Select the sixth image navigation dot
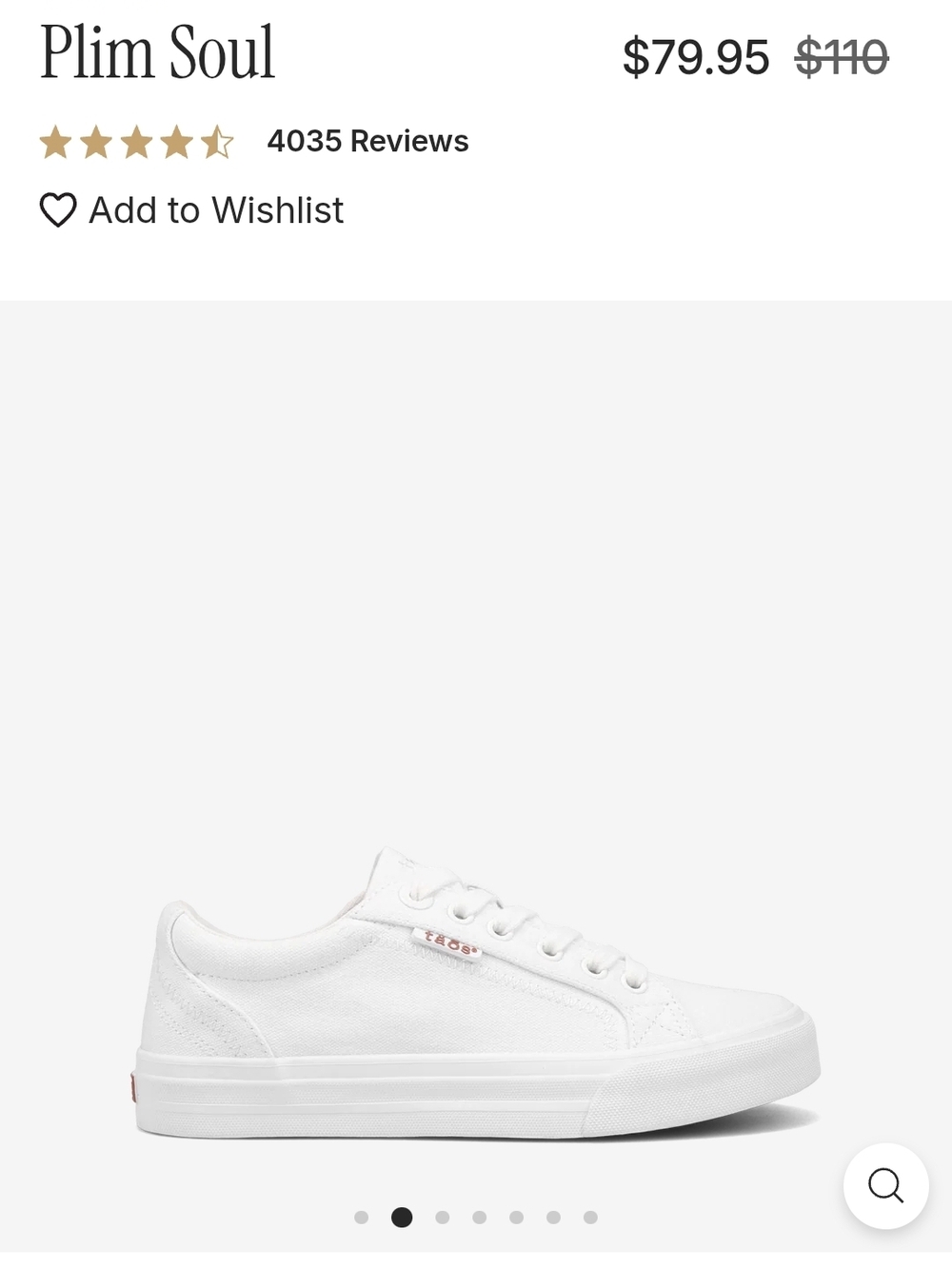Viewport: 952px width, 1269px height. (555, 1217)
